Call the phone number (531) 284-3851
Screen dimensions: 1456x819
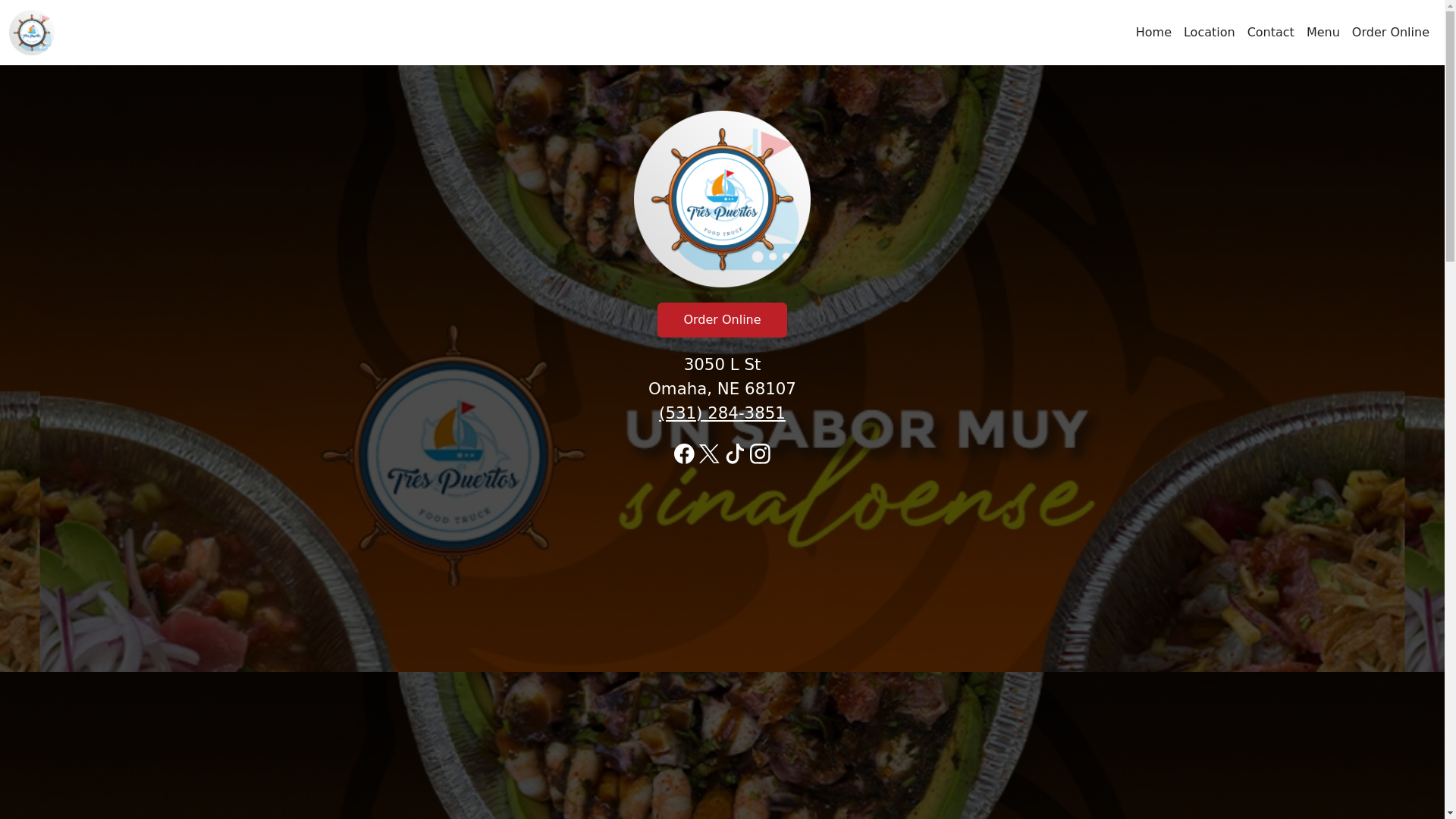coord(721,413)
